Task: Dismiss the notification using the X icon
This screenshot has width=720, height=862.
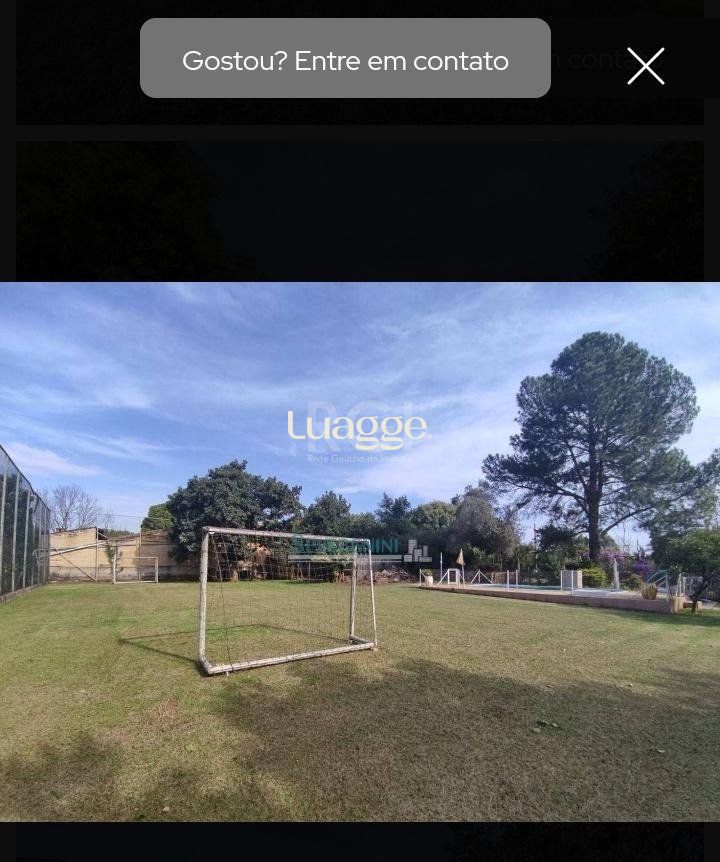Action: tap(646, 66)
